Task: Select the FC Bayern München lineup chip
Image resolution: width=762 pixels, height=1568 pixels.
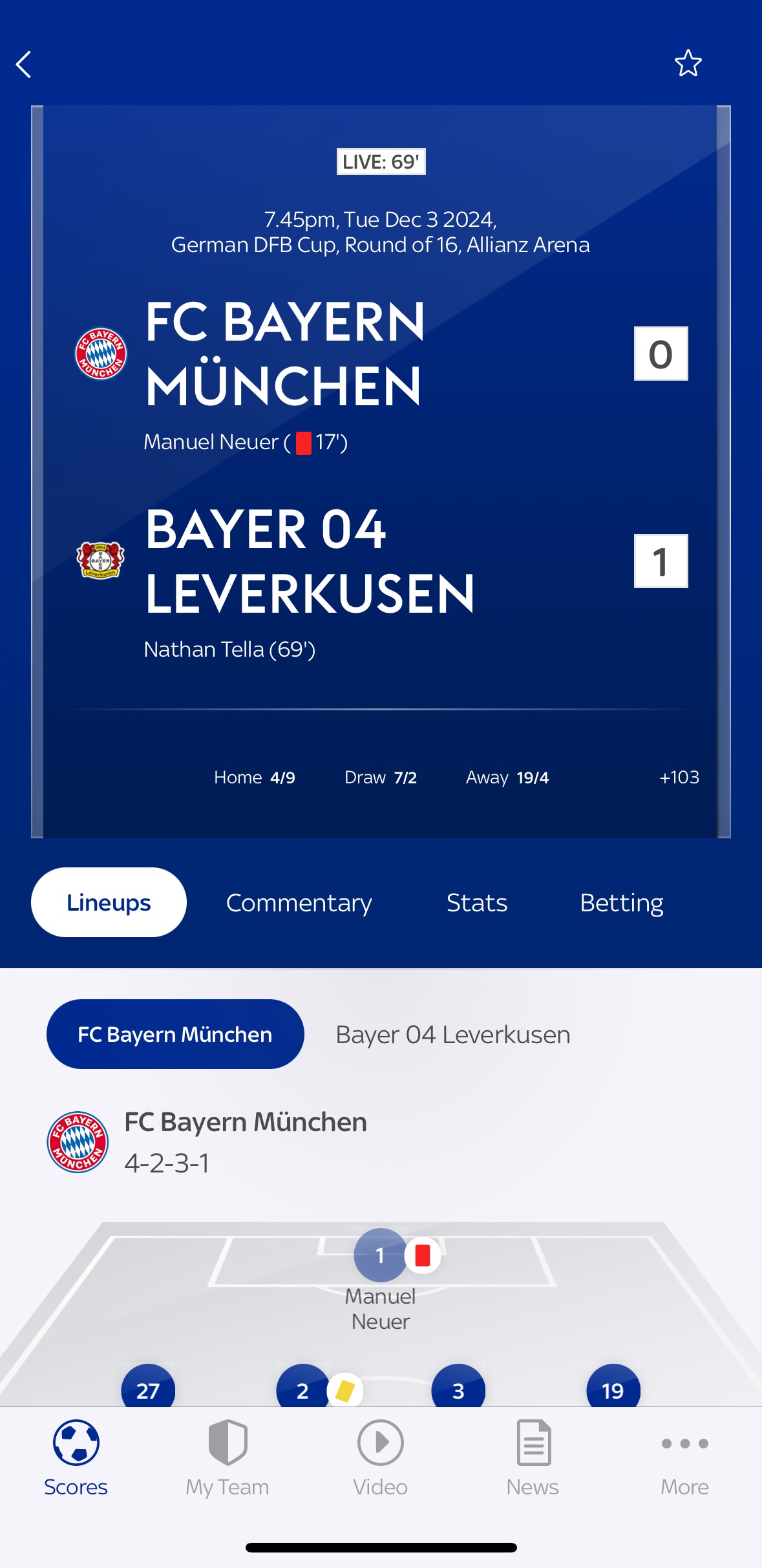Action: [x=175, y=1034]
